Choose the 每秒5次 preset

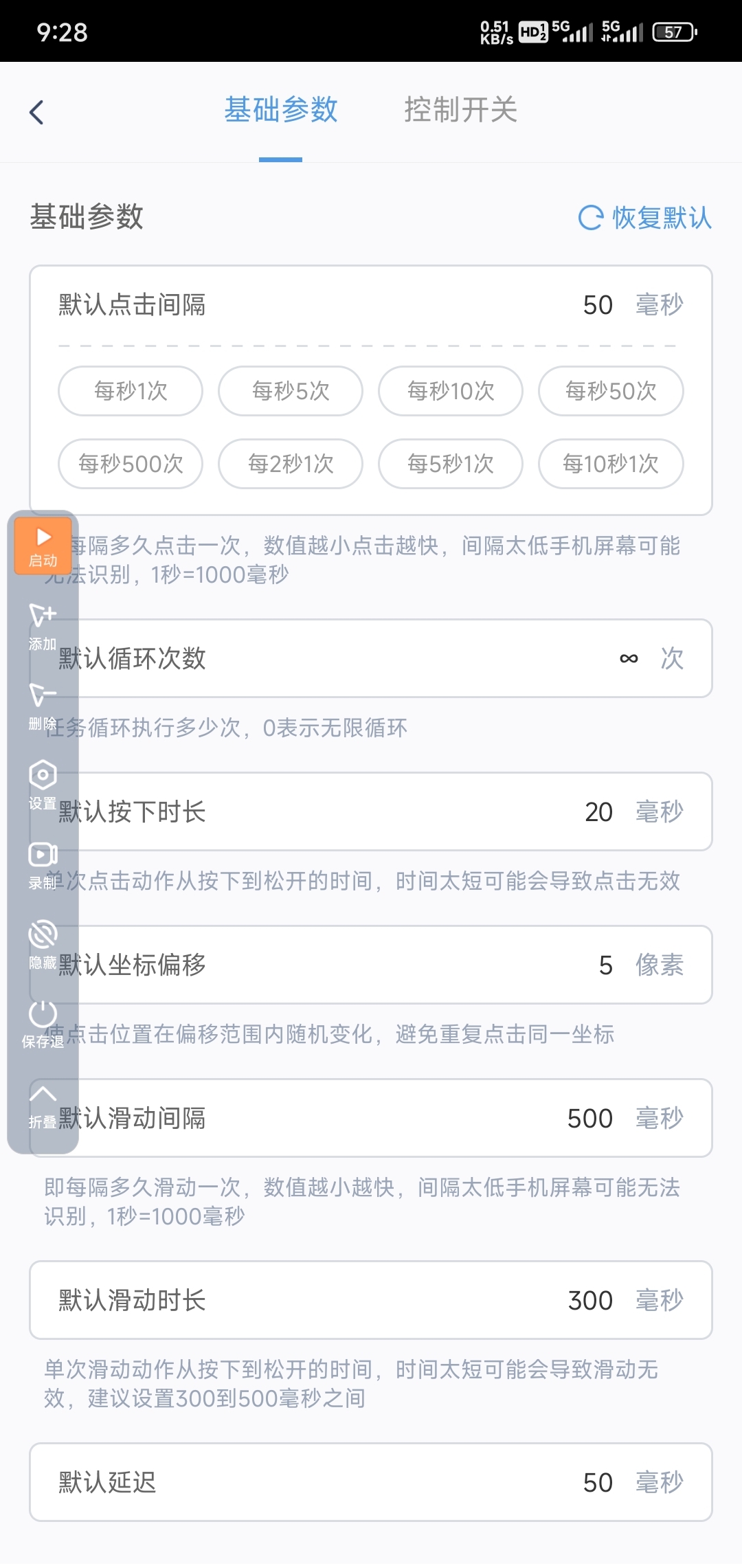click(291, 391)
